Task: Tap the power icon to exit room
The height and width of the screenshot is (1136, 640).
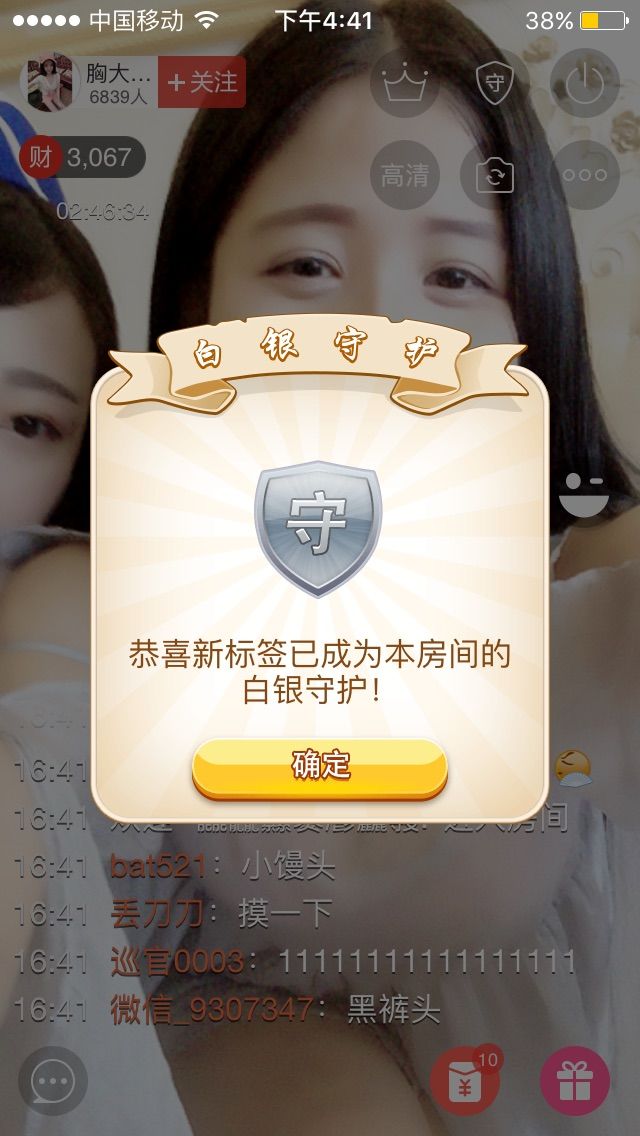Action: [585, 83]
